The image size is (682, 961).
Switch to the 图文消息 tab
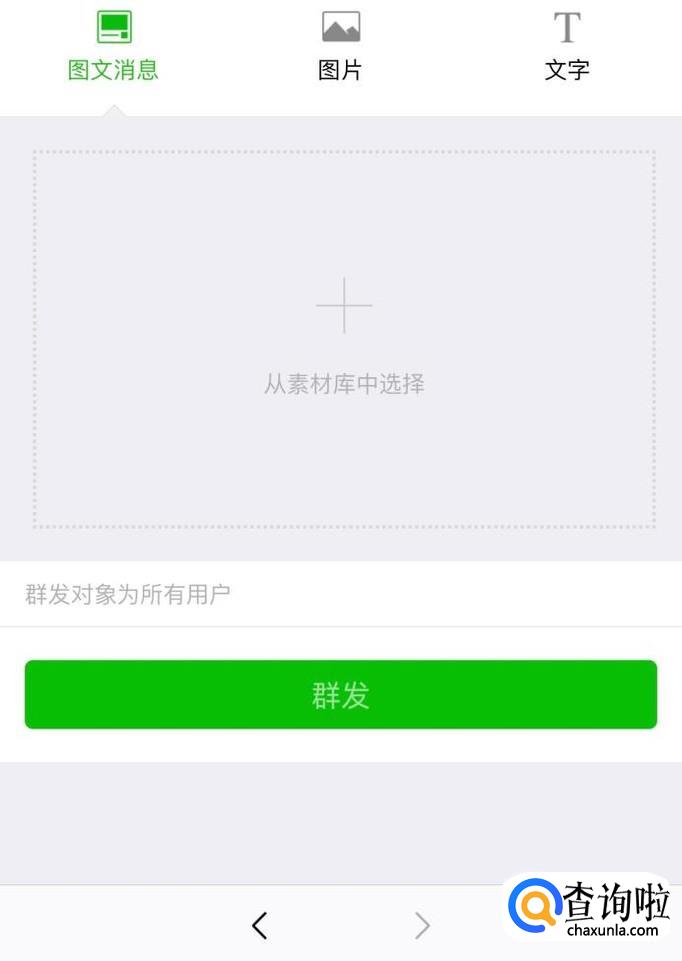click(113, 46)
